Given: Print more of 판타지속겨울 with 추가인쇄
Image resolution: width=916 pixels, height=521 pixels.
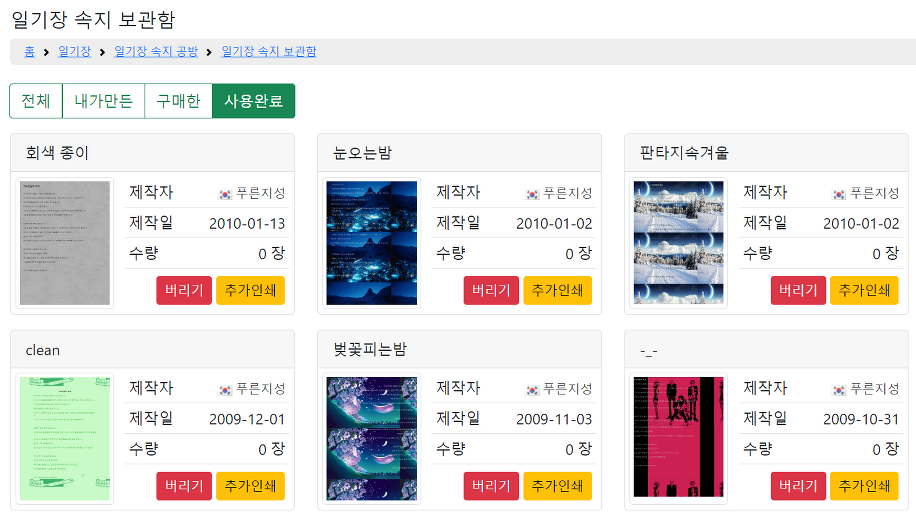Looking at the screenshot, I should 864,291.
